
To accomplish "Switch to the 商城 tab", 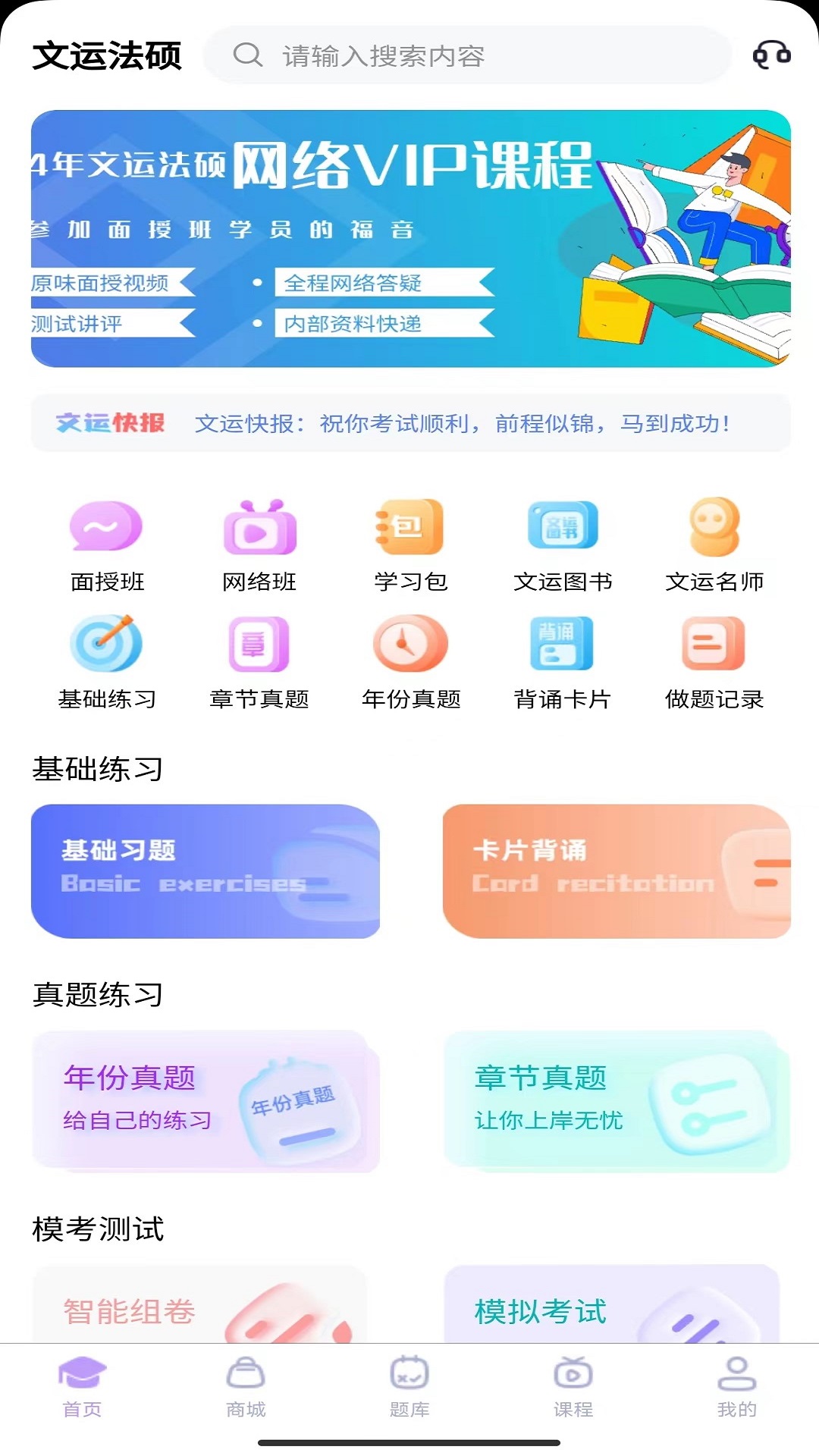I will point(246,1388).
